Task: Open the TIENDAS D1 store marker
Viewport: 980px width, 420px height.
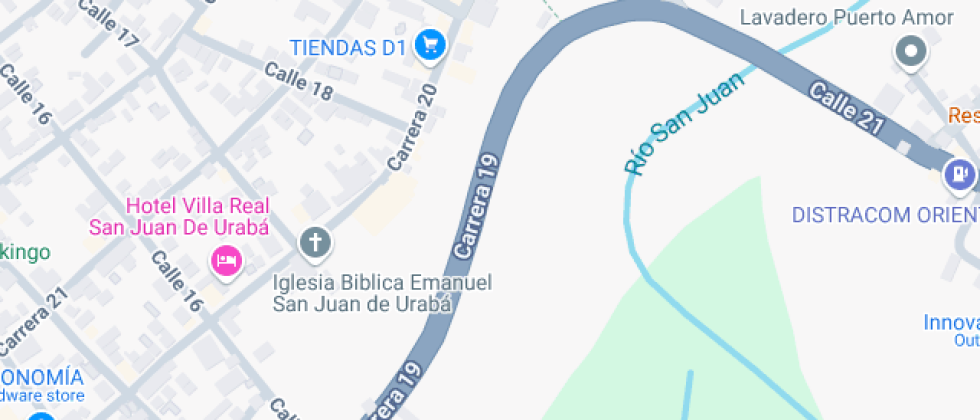Action: click(x=431, y=45)
